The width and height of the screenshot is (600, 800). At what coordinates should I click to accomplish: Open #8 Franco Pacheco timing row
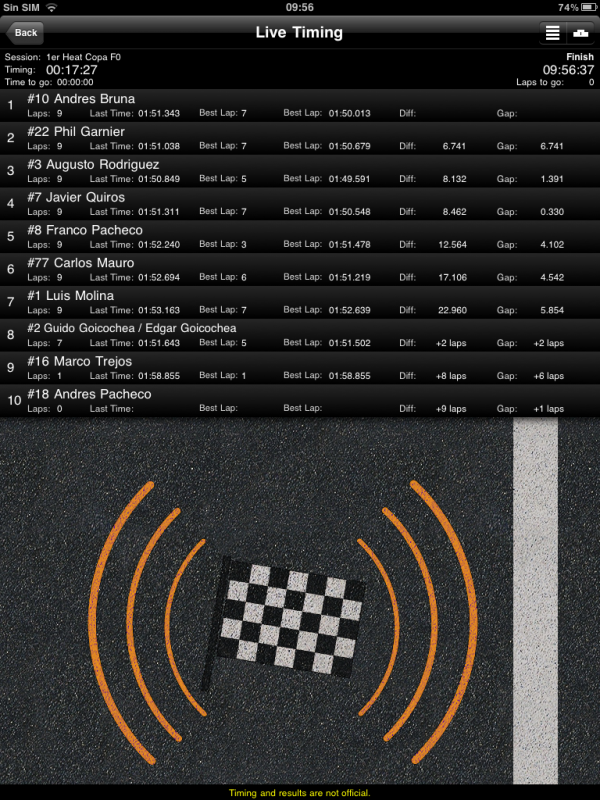tap(300, 236)
